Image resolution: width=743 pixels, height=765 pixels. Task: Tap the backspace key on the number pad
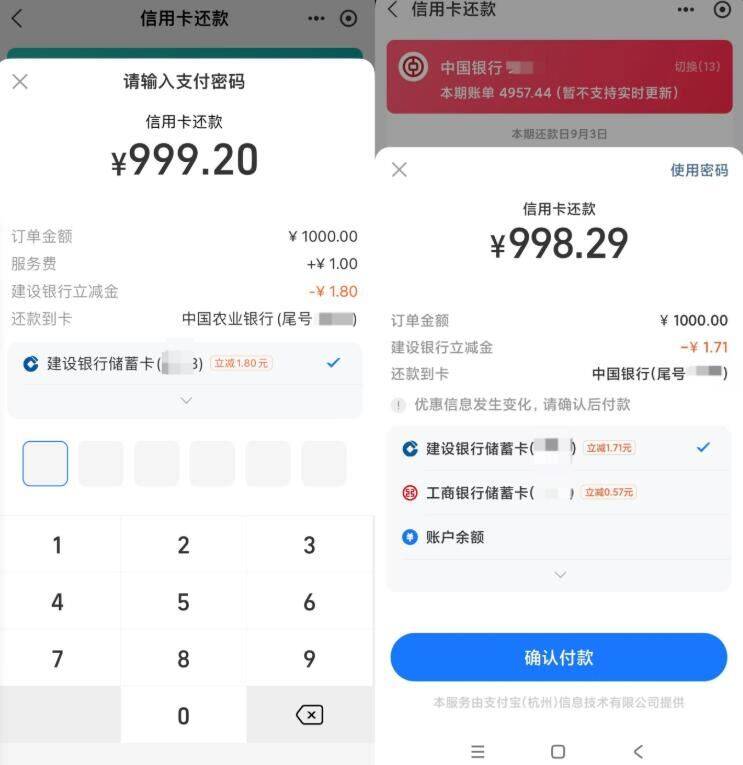click(x=308, y=714)
